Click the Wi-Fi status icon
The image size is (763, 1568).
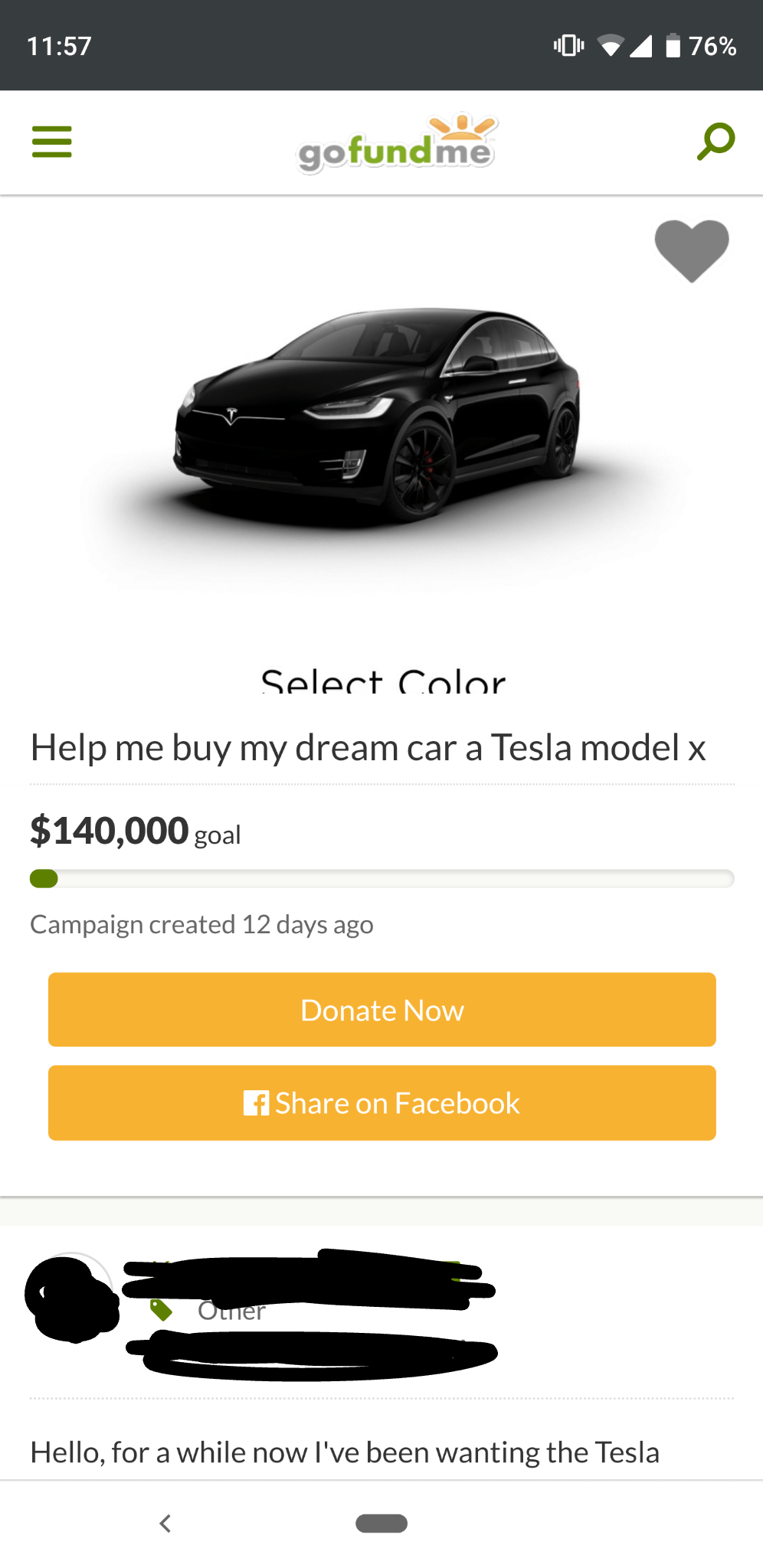(x=609, y=45)
